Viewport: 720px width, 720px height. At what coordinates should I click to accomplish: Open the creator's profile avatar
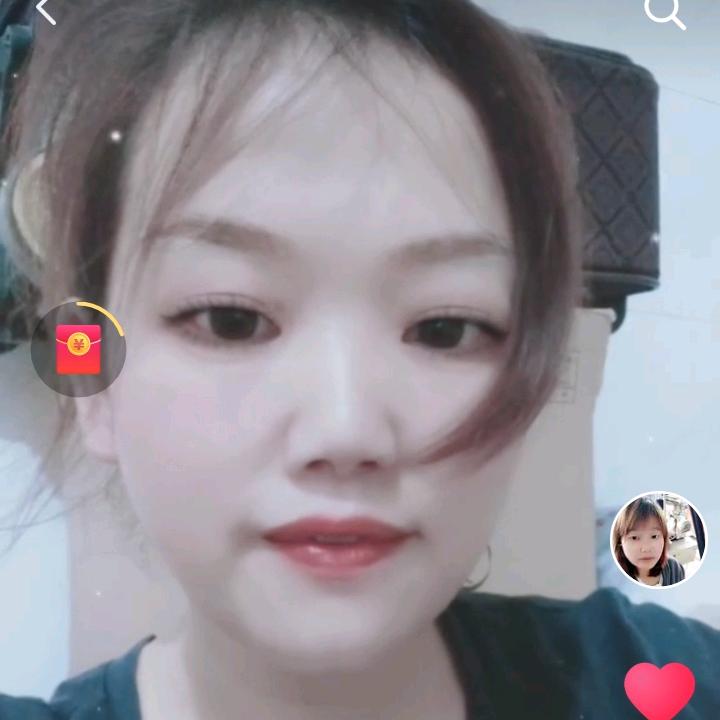click(x=658, y=539)
